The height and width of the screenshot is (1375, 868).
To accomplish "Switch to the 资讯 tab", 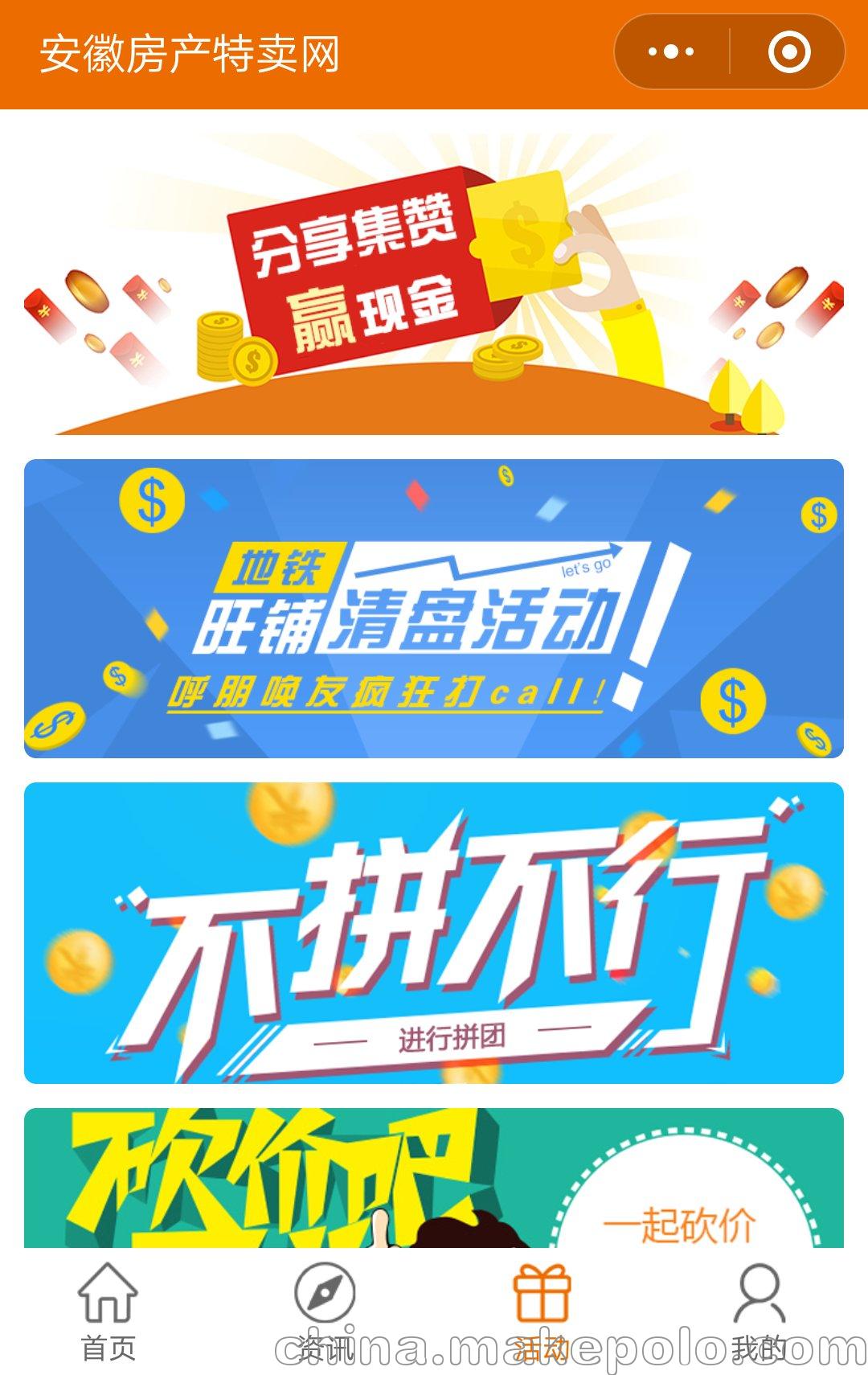I will pos(325,1311).
